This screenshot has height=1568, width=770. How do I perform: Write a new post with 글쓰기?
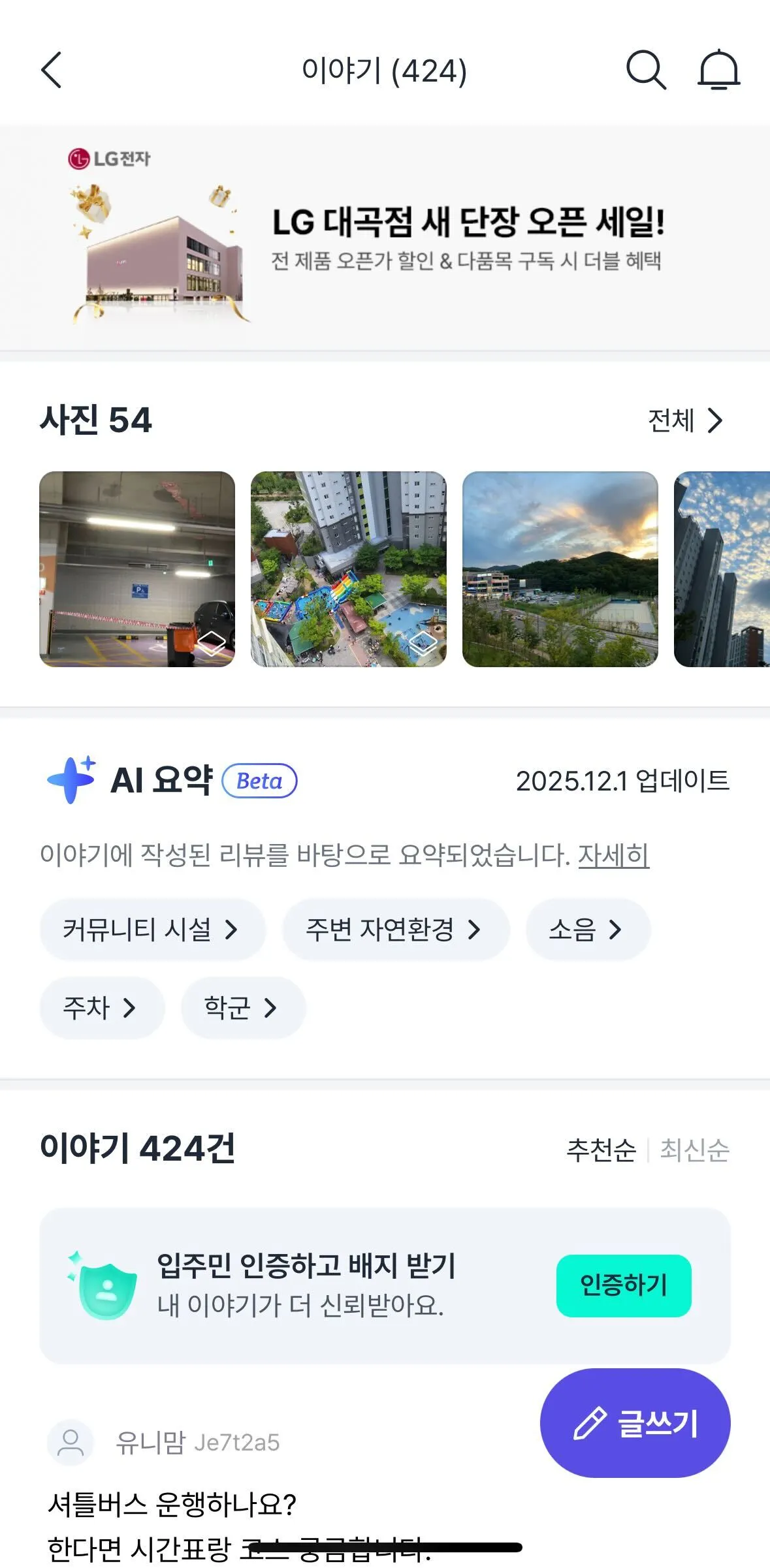(635, 1423)
